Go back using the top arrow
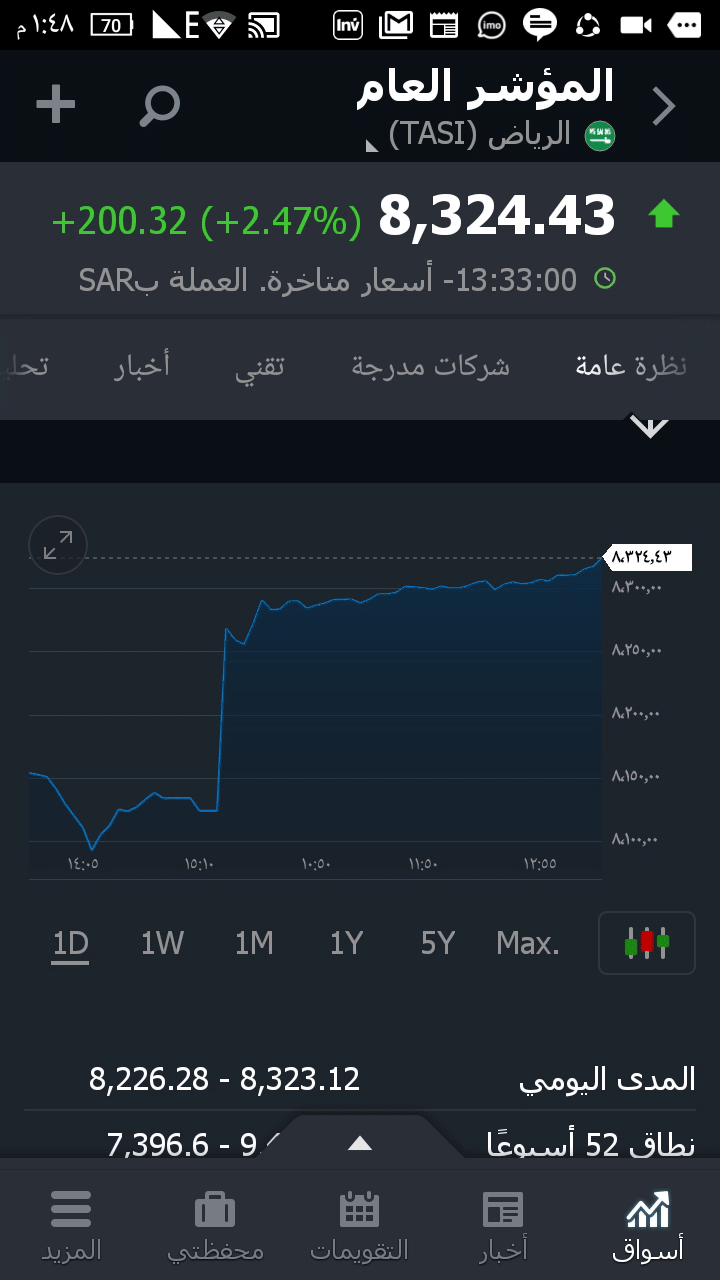 tap(664, 106)
